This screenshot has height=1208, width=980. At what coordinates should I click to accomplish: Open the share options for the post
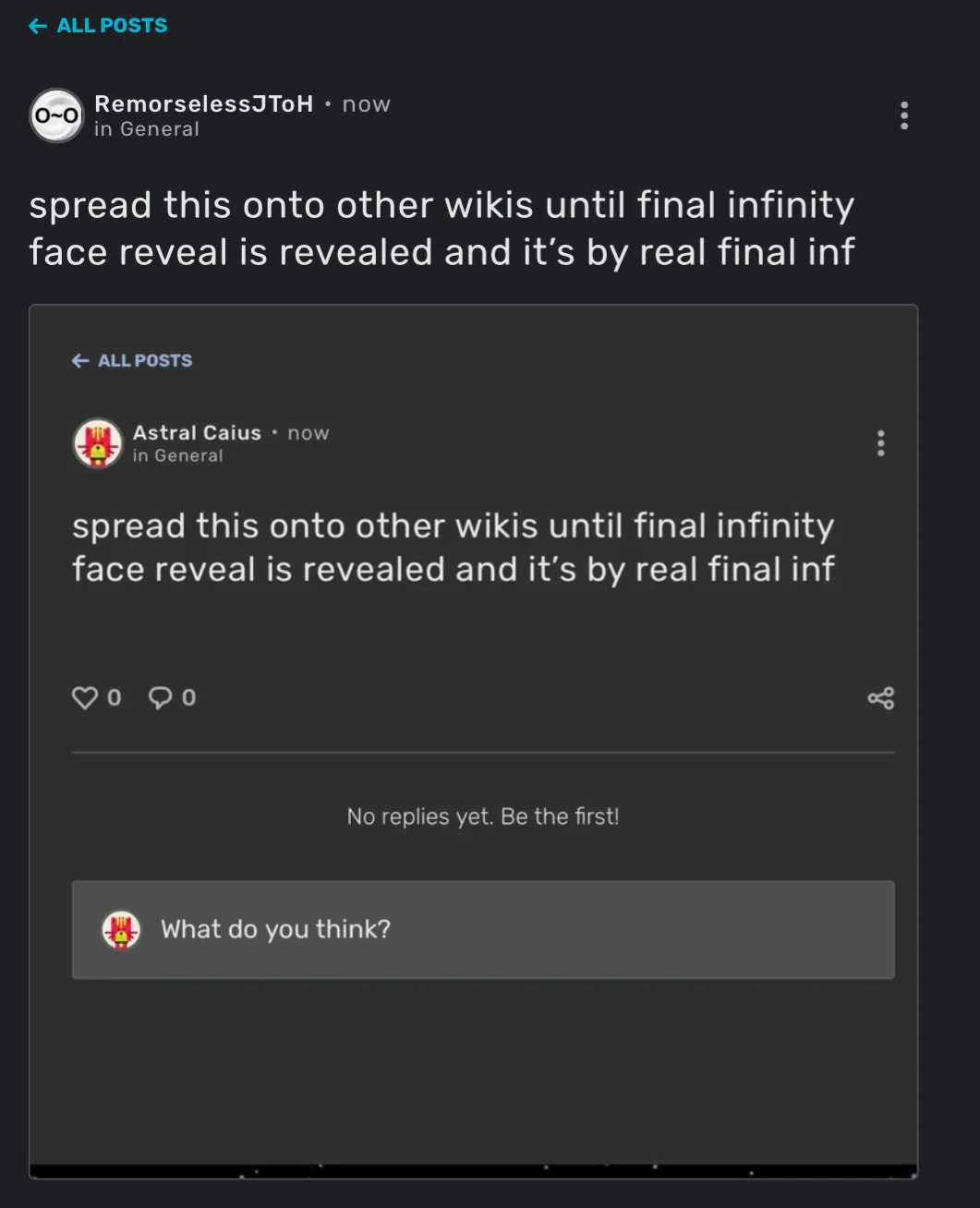click(x=879, y=698)
